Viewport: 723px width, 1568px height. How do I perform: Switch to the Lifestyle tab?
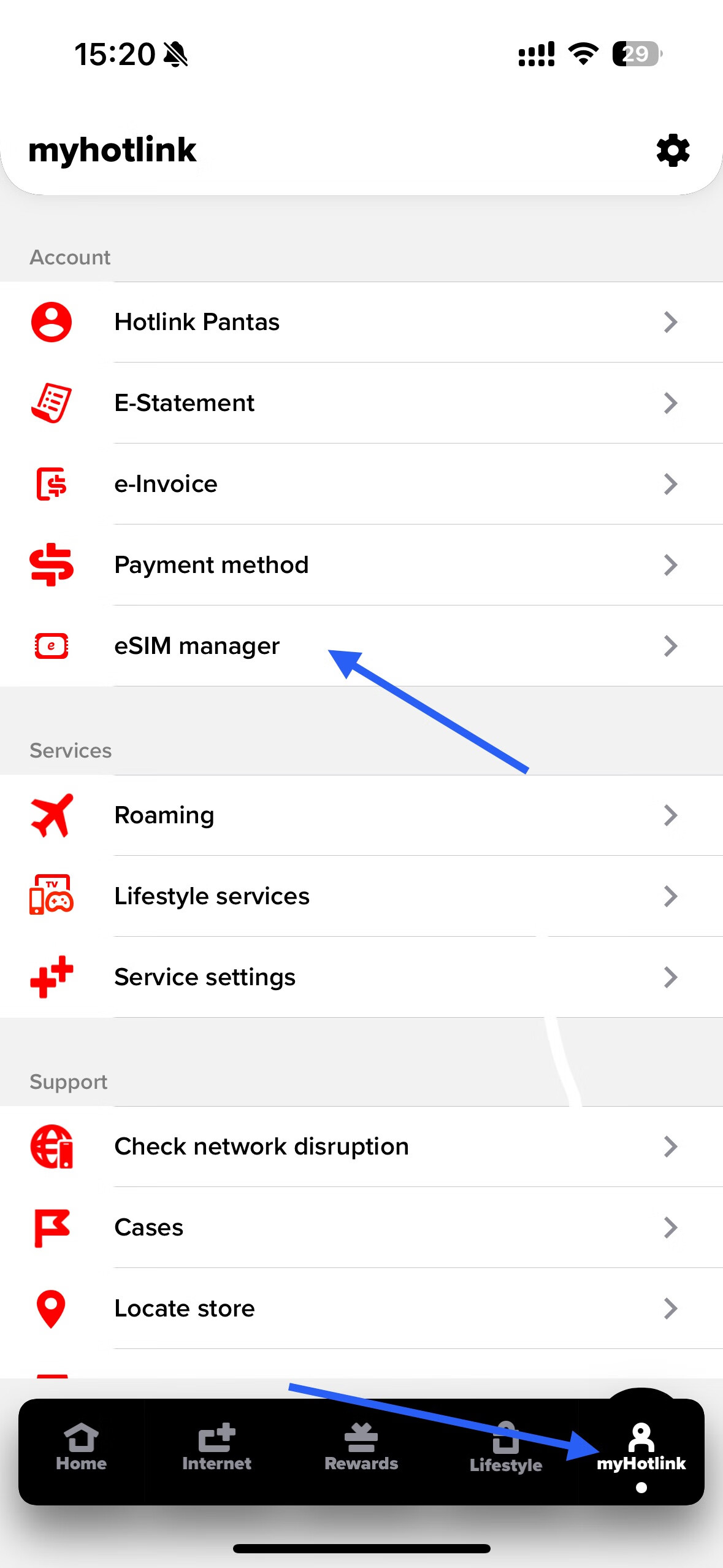tap(505, 1448)
